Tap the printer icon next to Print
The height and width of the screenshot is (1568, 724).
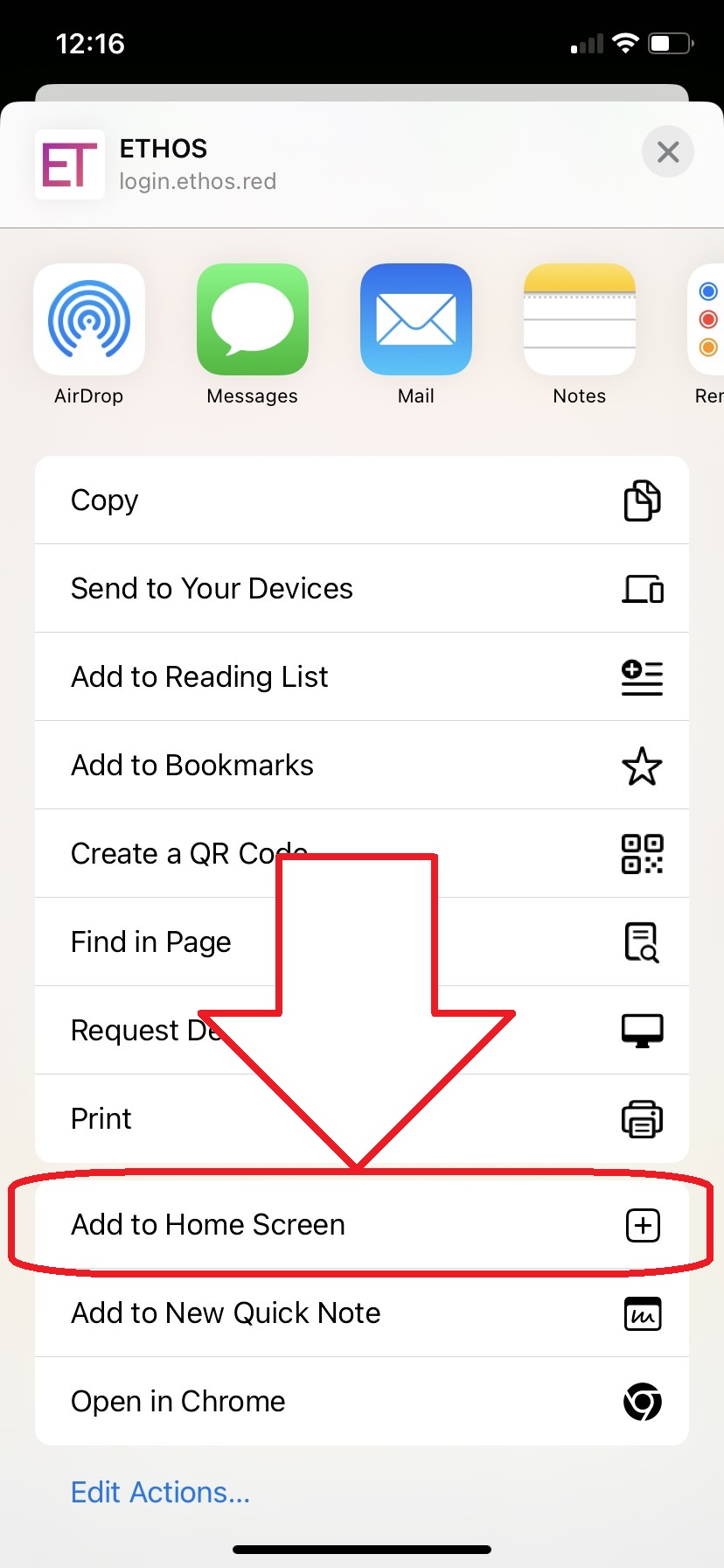coord(642,1119)
